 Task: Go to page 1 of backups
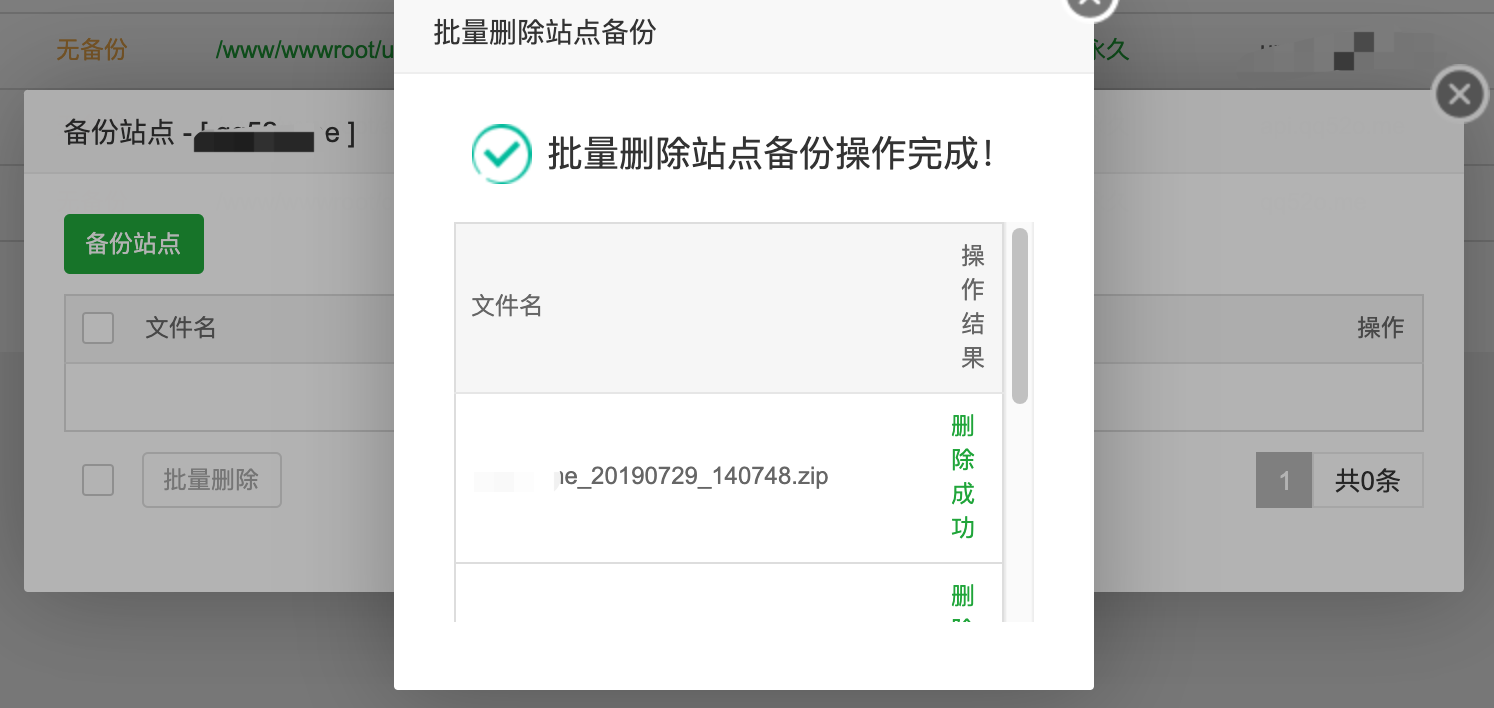pos(1283,481)
